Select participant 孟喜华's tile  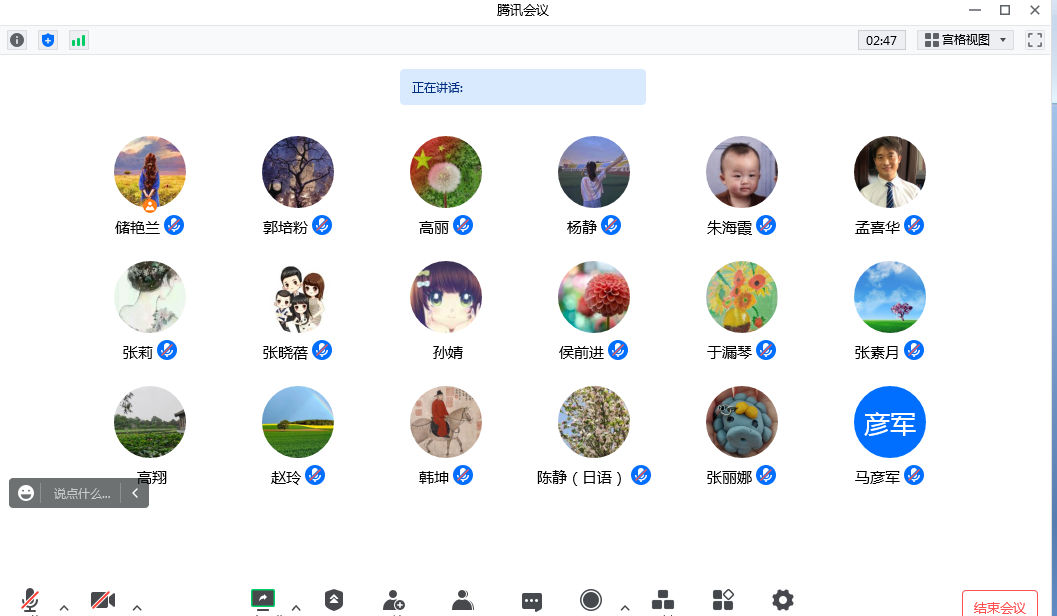click(889, 173)
